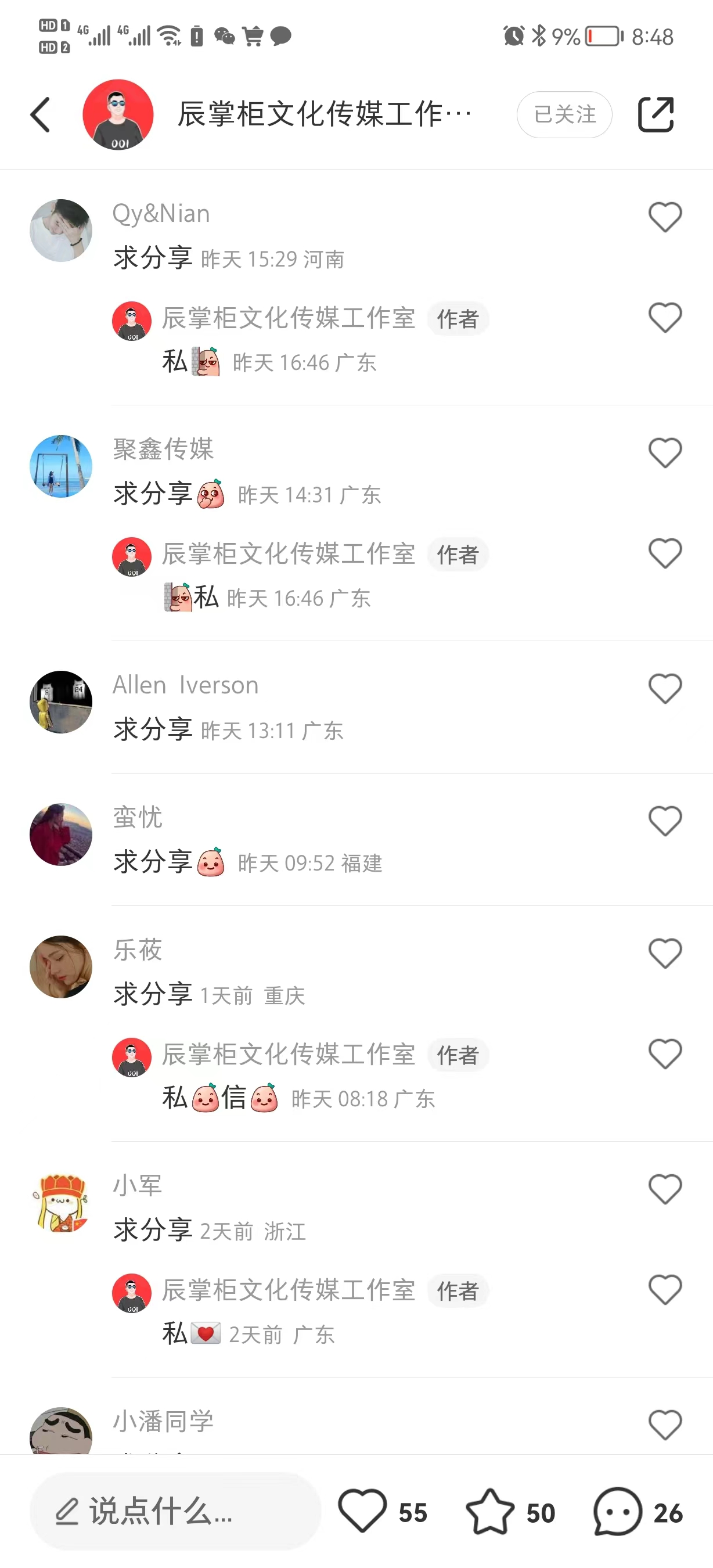Tap the 已关注 follow button

pyautogui.click(x=564, y=114)
